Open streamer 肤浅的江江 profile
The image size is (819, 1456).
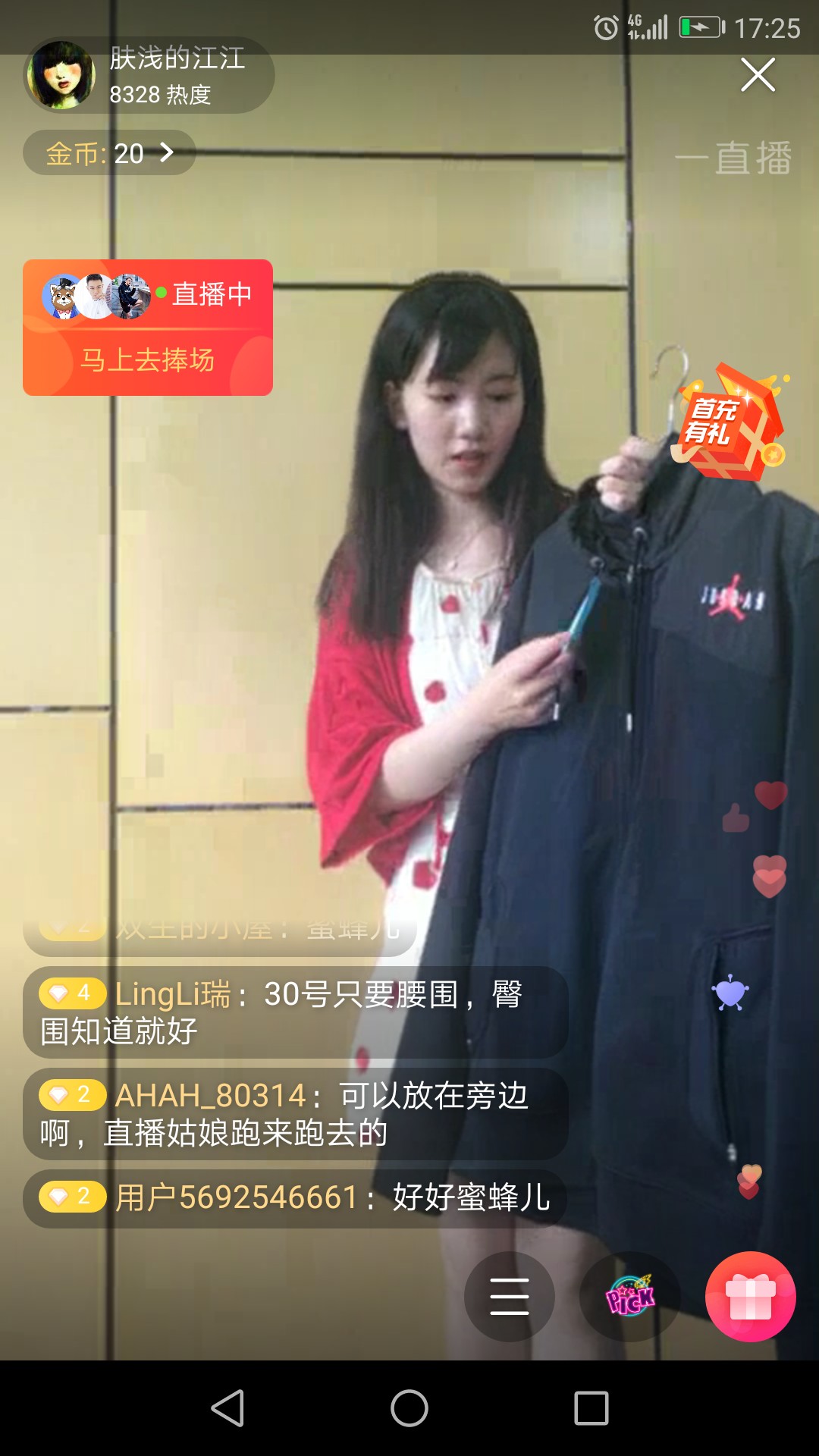(x=149, y=75)
